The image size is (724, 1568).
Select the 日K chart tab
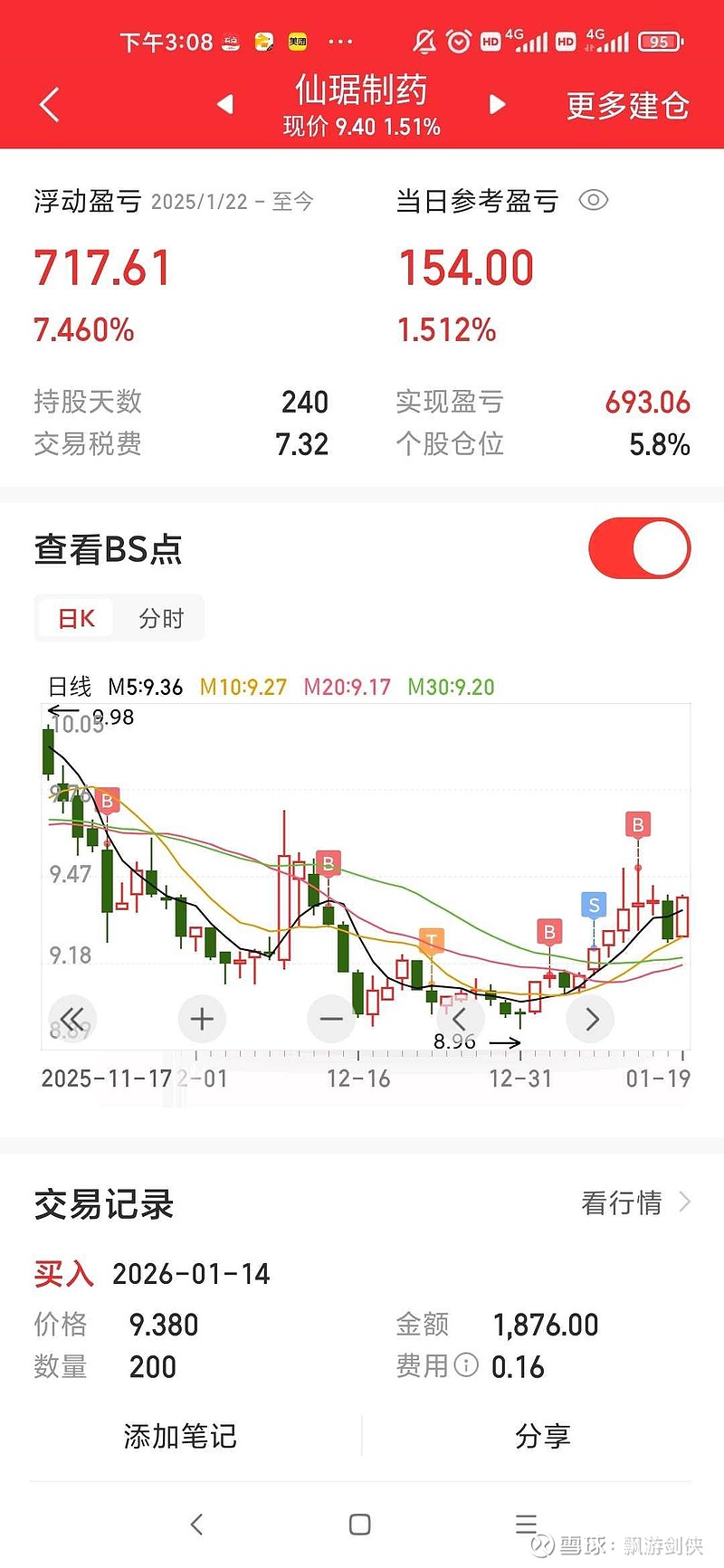(x=76, y=619)
